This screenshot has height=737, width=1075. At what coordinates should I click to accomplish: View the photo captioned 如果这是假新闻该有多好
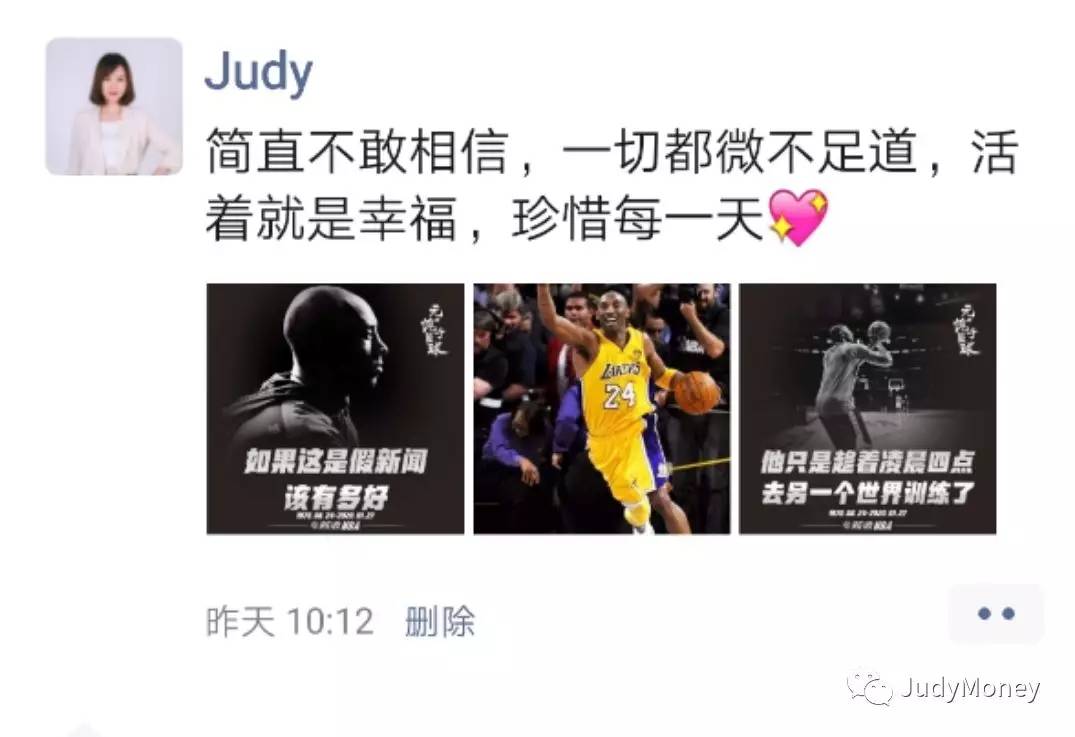tap(335, 408)
